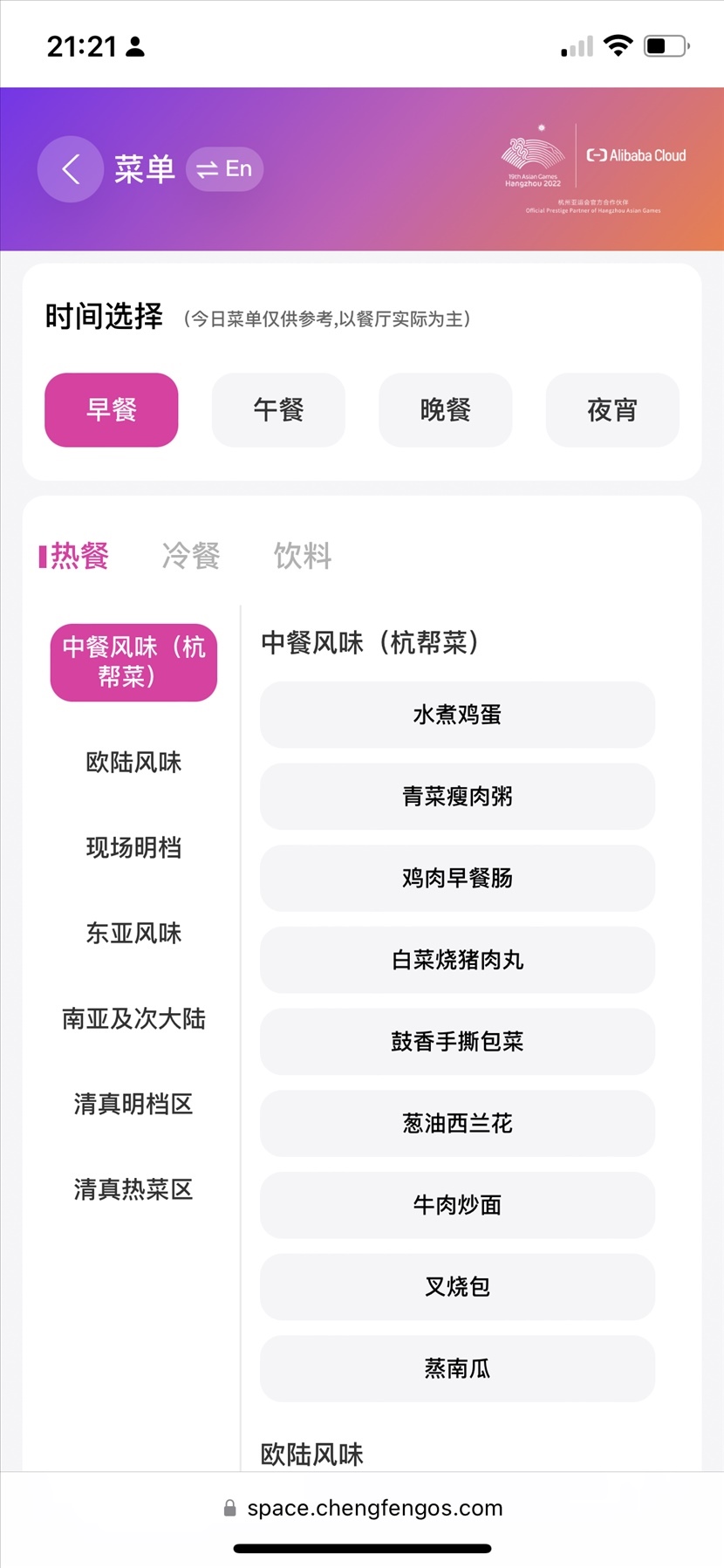The height and width of the screenshot is (1568, 724).
Task: Tap the 蒸南瓜 dish
Action: 457,1368
